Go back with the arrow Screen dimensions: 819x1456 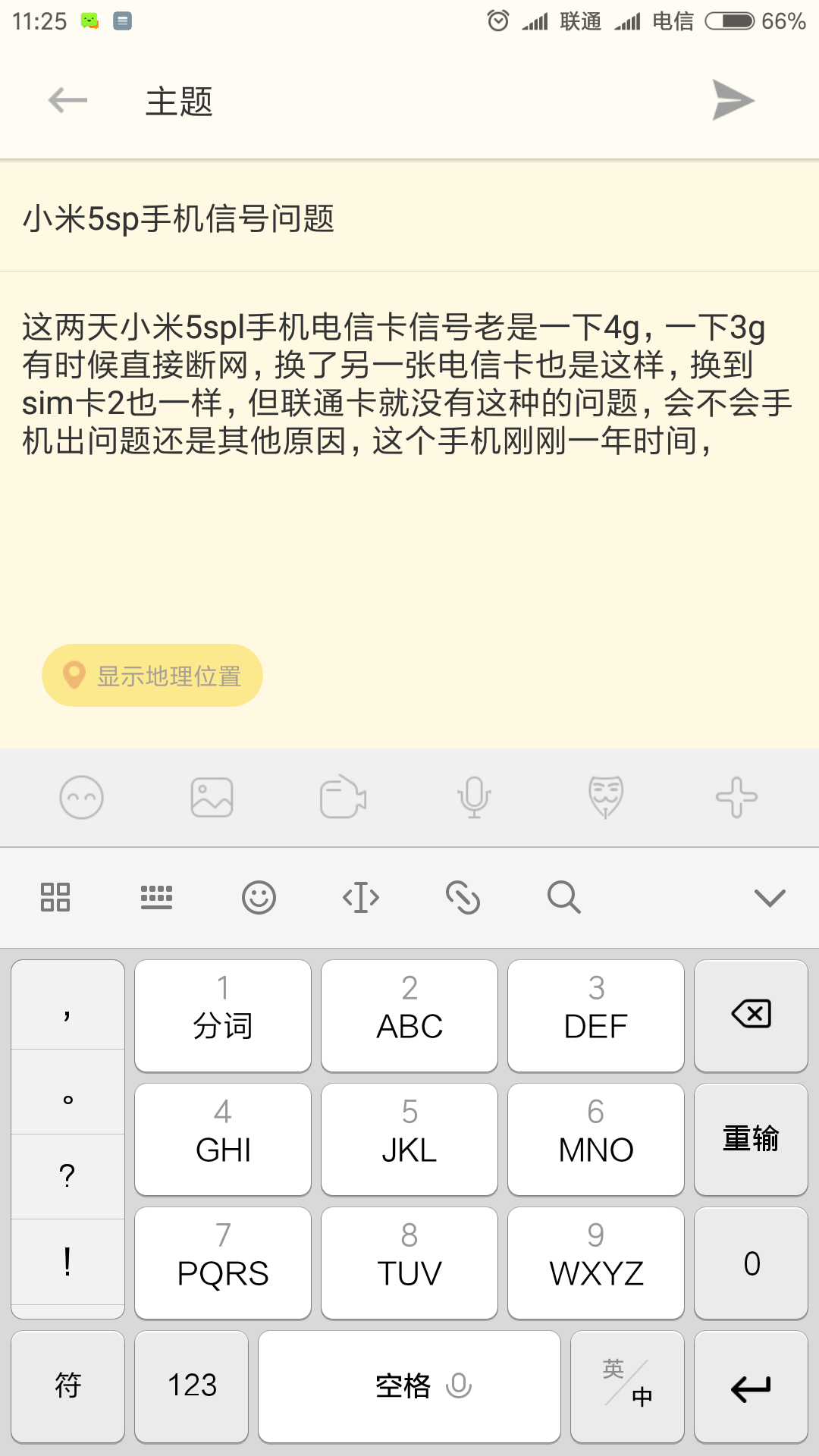[x=67, y=99]
